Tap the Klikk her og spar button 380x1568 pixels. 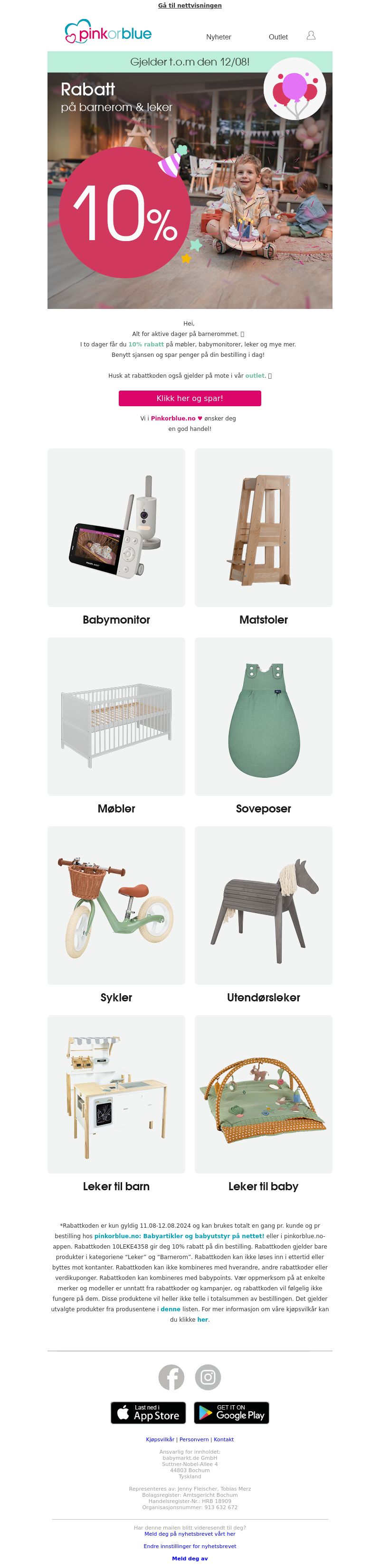(x=190, y=398)
